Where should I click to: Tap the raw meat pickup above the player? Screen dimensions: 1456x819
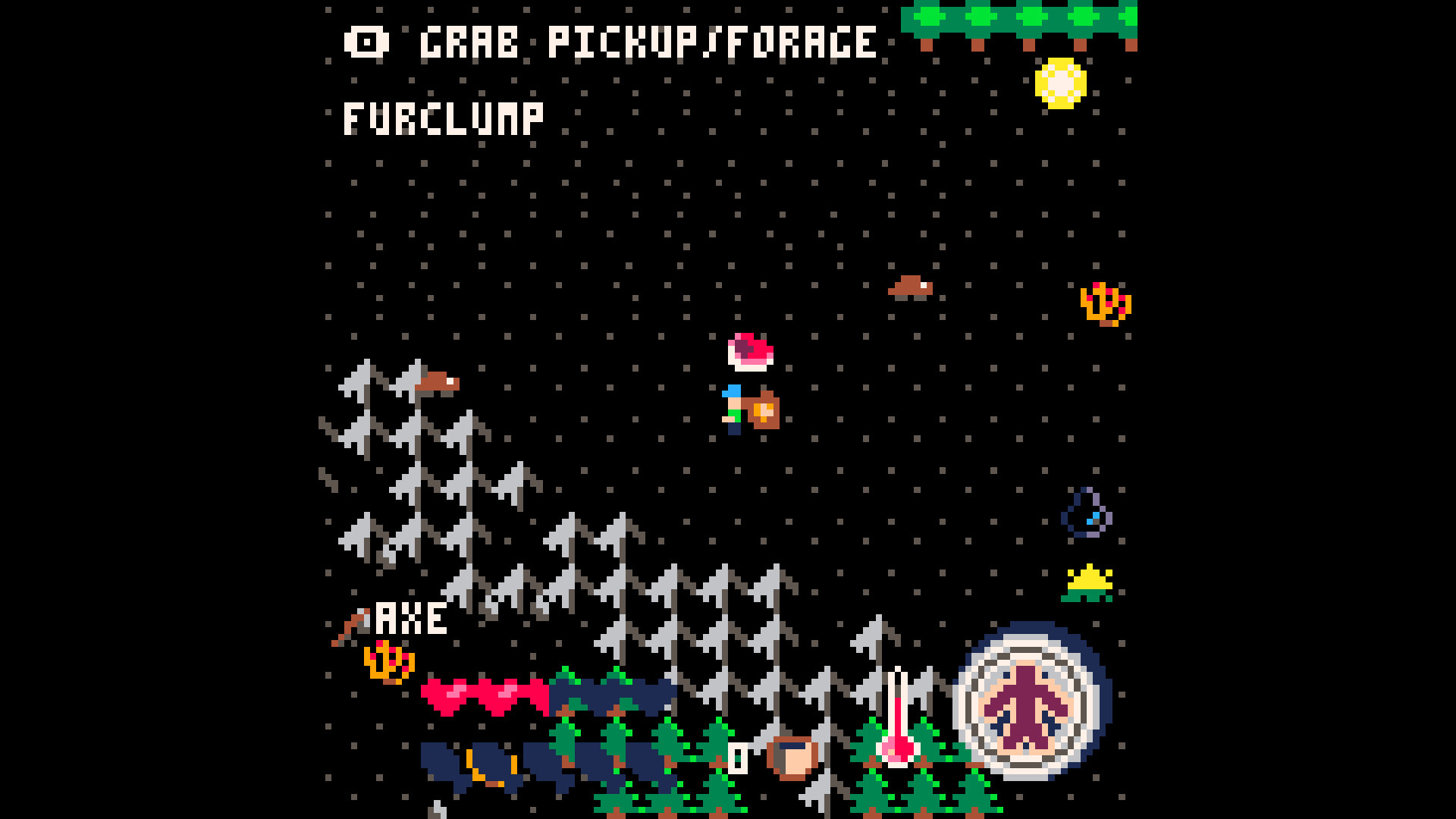tap(750, 352)
